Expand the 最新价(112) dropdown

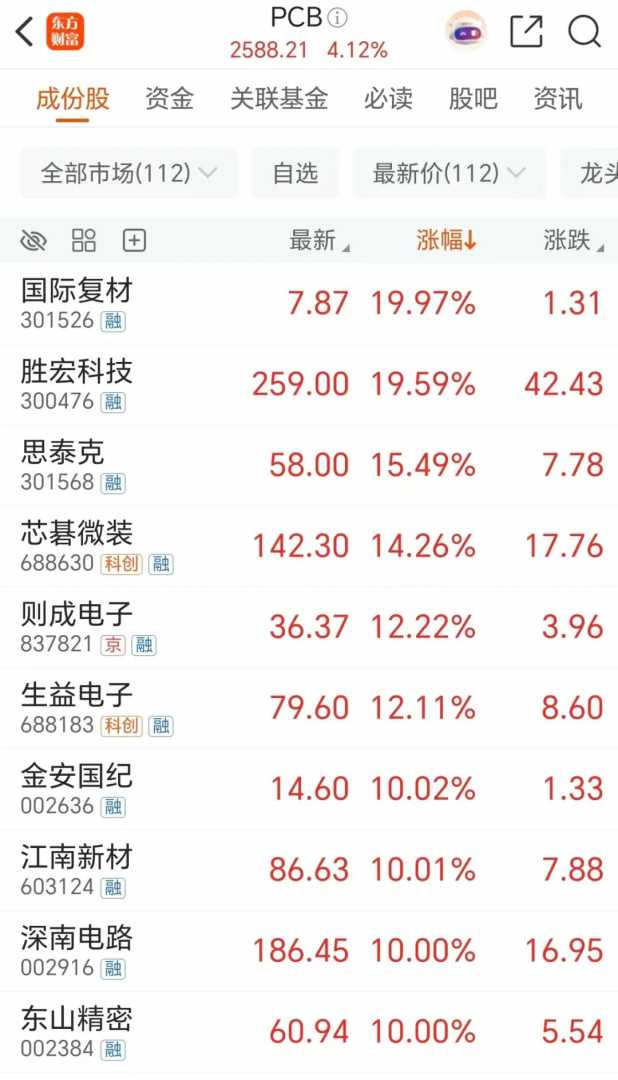pos(449,173)
